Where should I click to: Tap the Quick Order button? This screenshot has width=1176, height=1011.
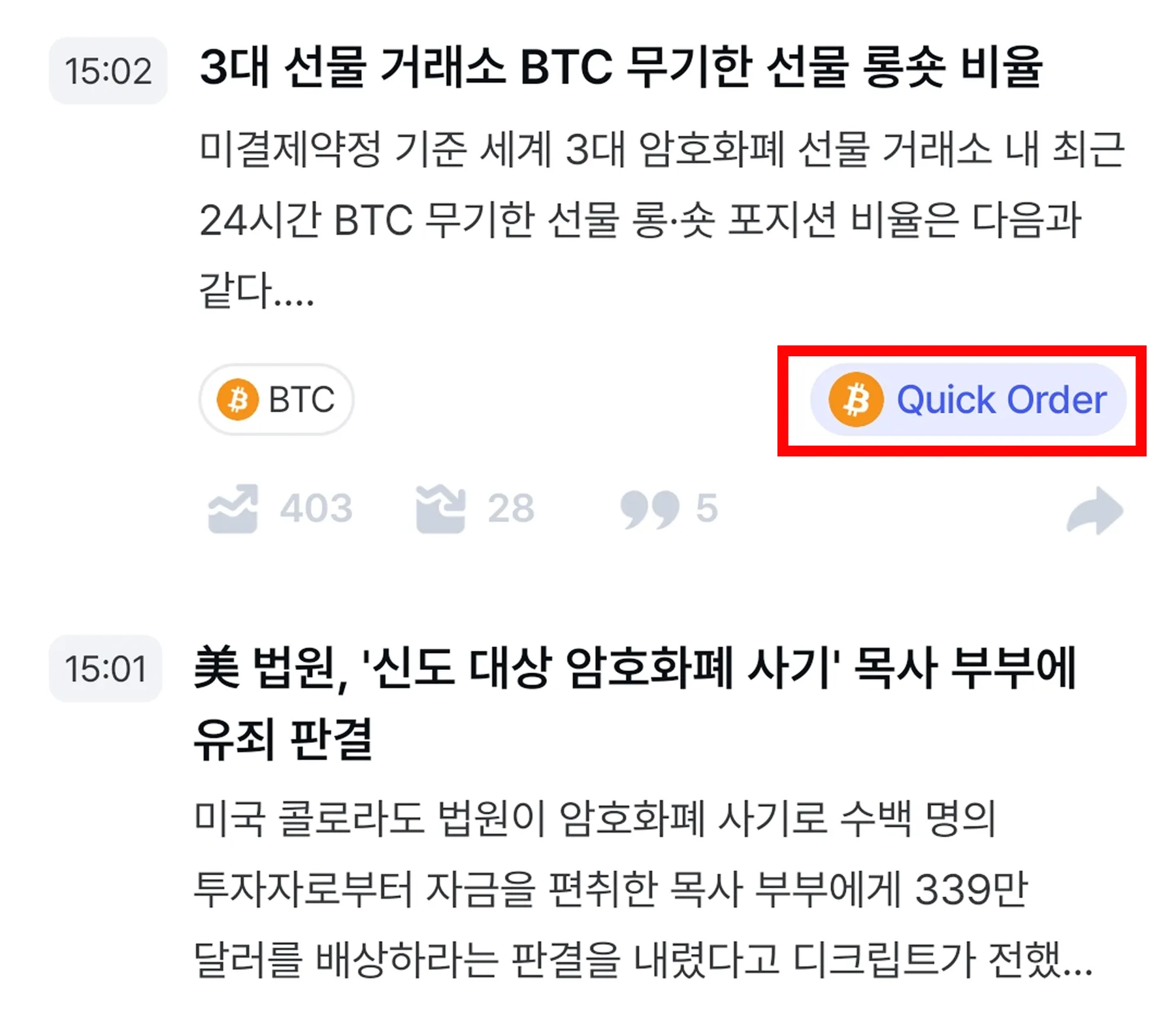tap(968, 400)
